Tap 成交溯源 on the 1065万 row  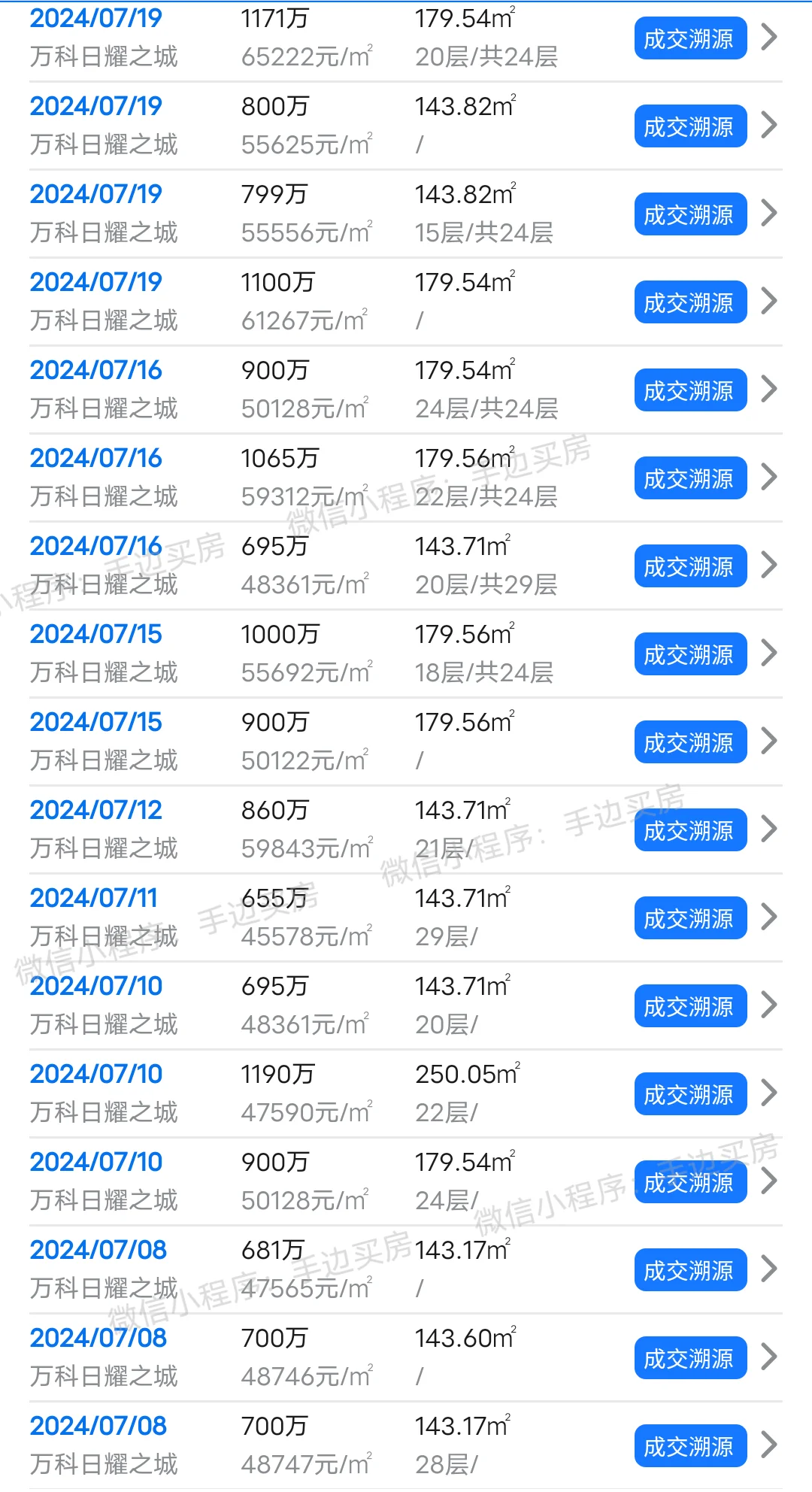point(690,478)
